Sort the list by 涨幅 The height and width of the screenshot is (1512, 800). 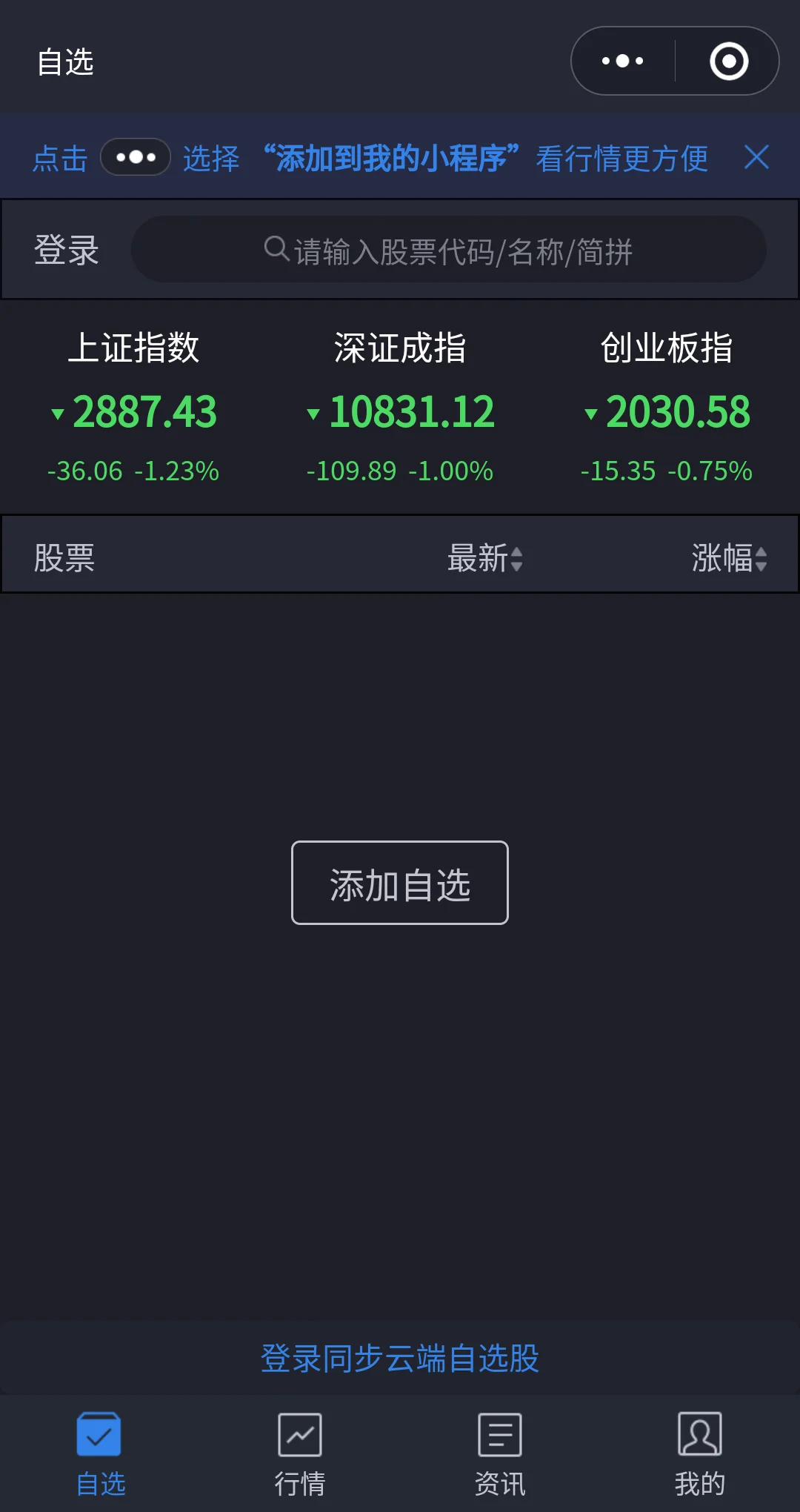point(729,557)
